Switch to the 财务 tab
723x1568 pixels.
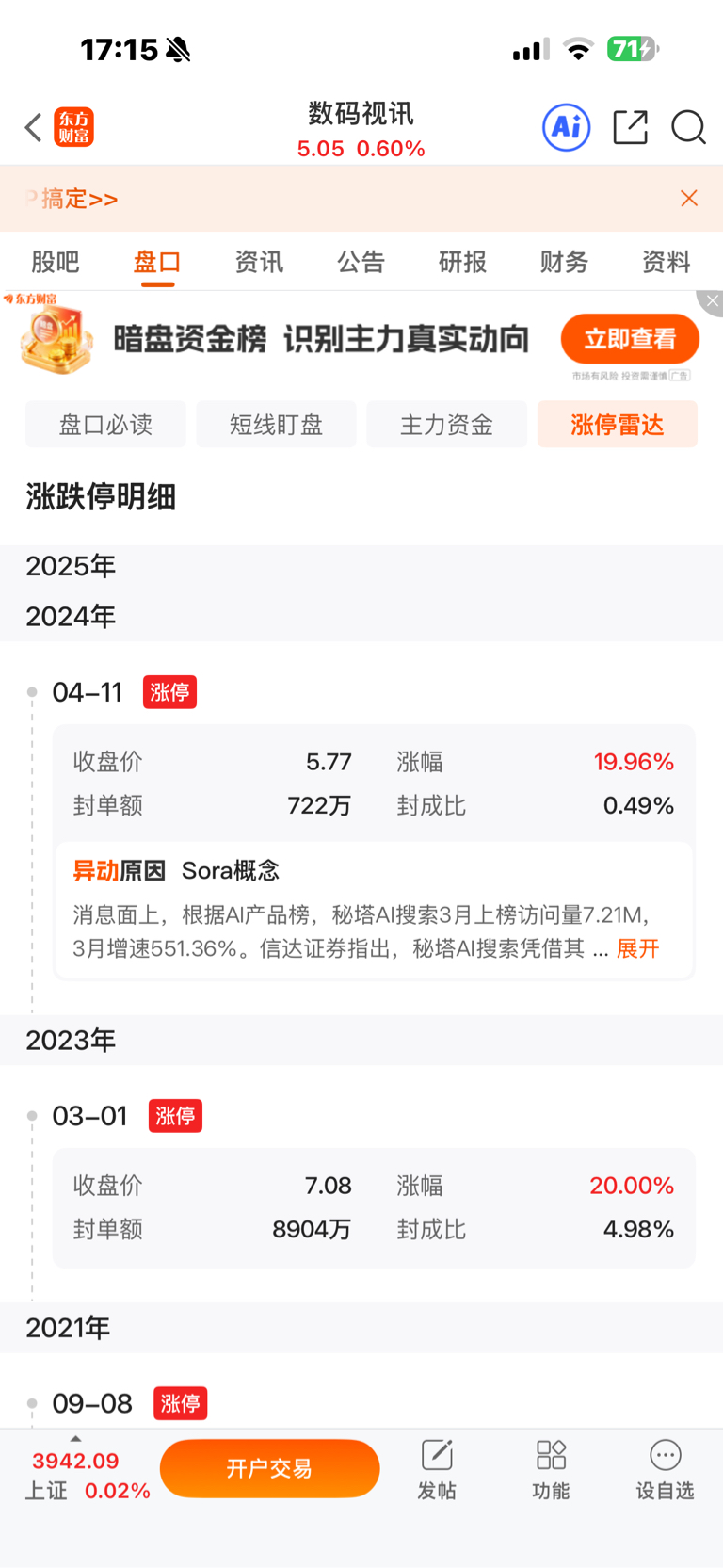click(564, 262)
